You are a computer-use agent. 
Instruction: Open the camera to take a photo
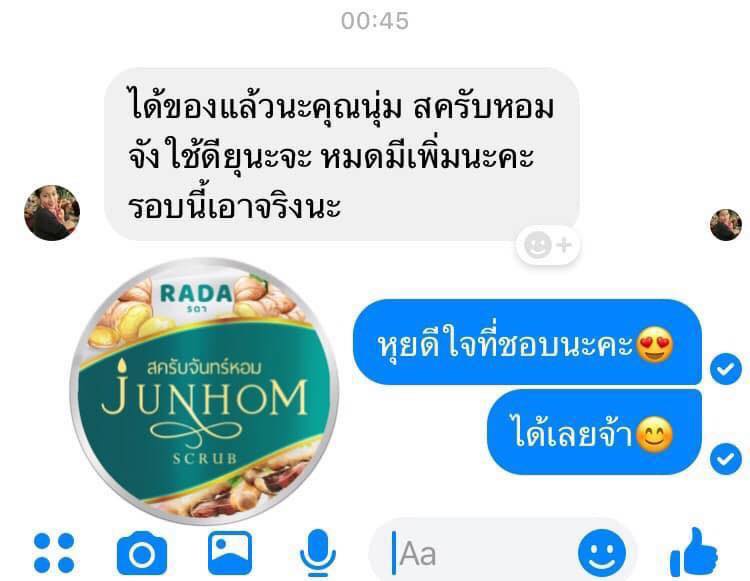pos(141,552)
